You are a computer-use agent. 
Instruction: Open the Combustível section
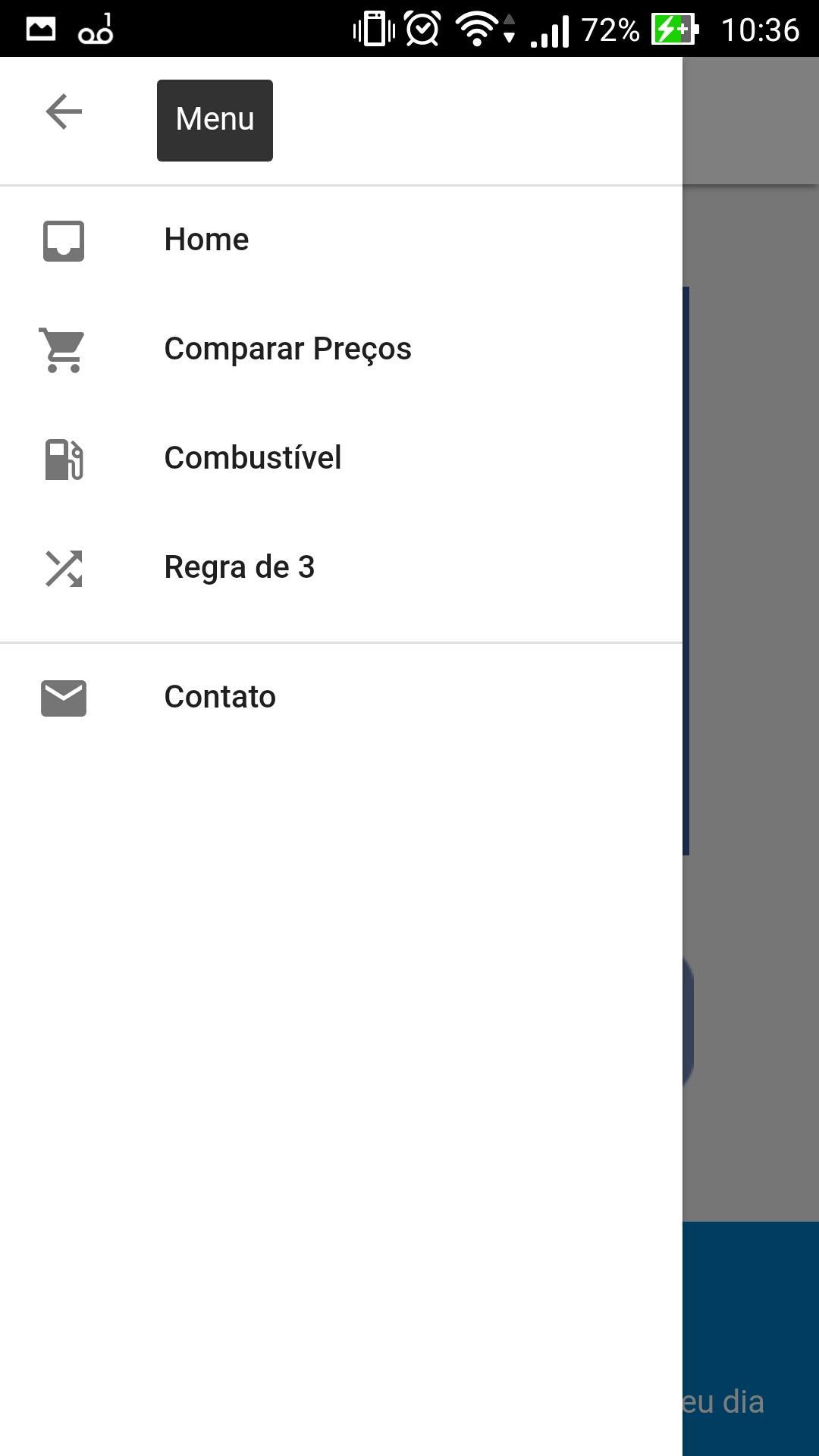[253, 459]
